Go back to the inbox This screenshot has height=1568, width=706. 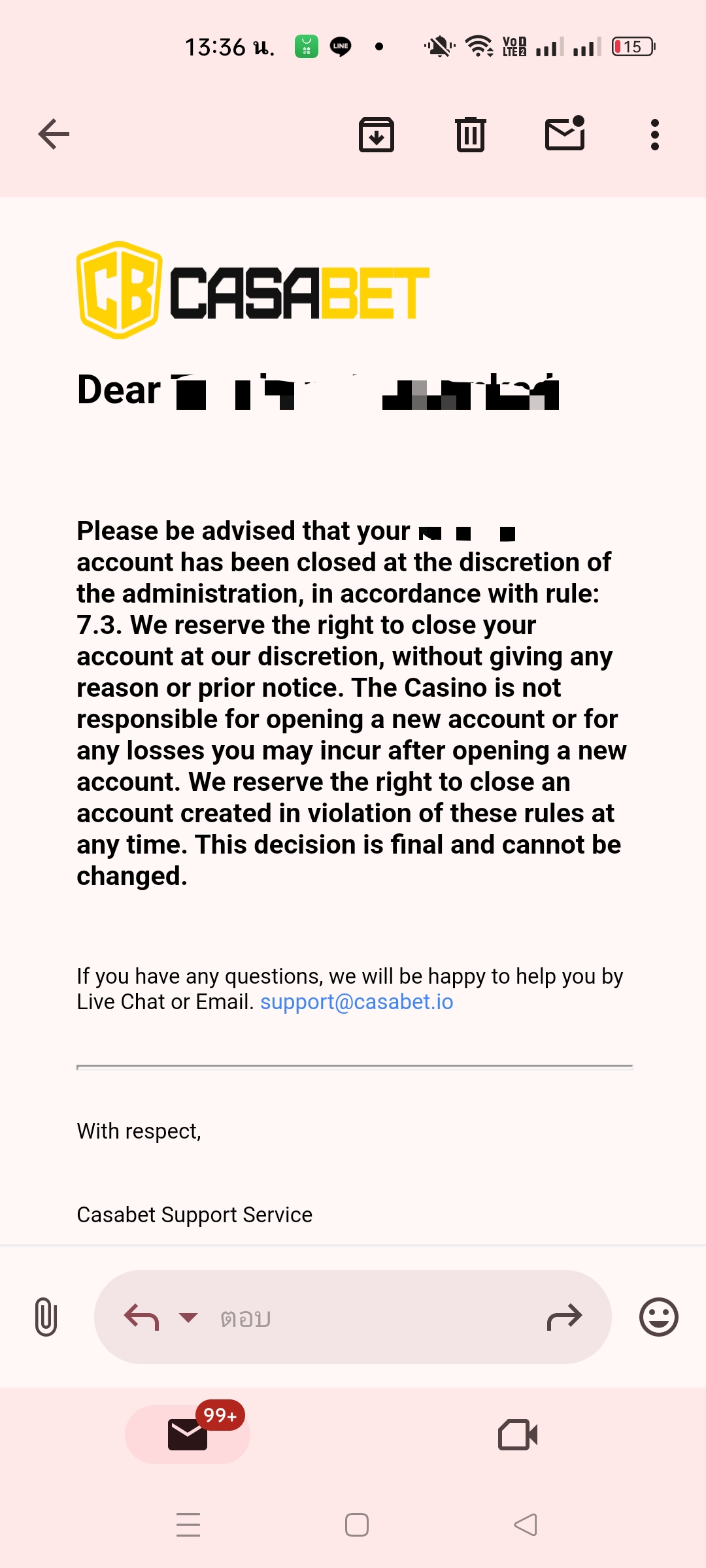point(54,135)
